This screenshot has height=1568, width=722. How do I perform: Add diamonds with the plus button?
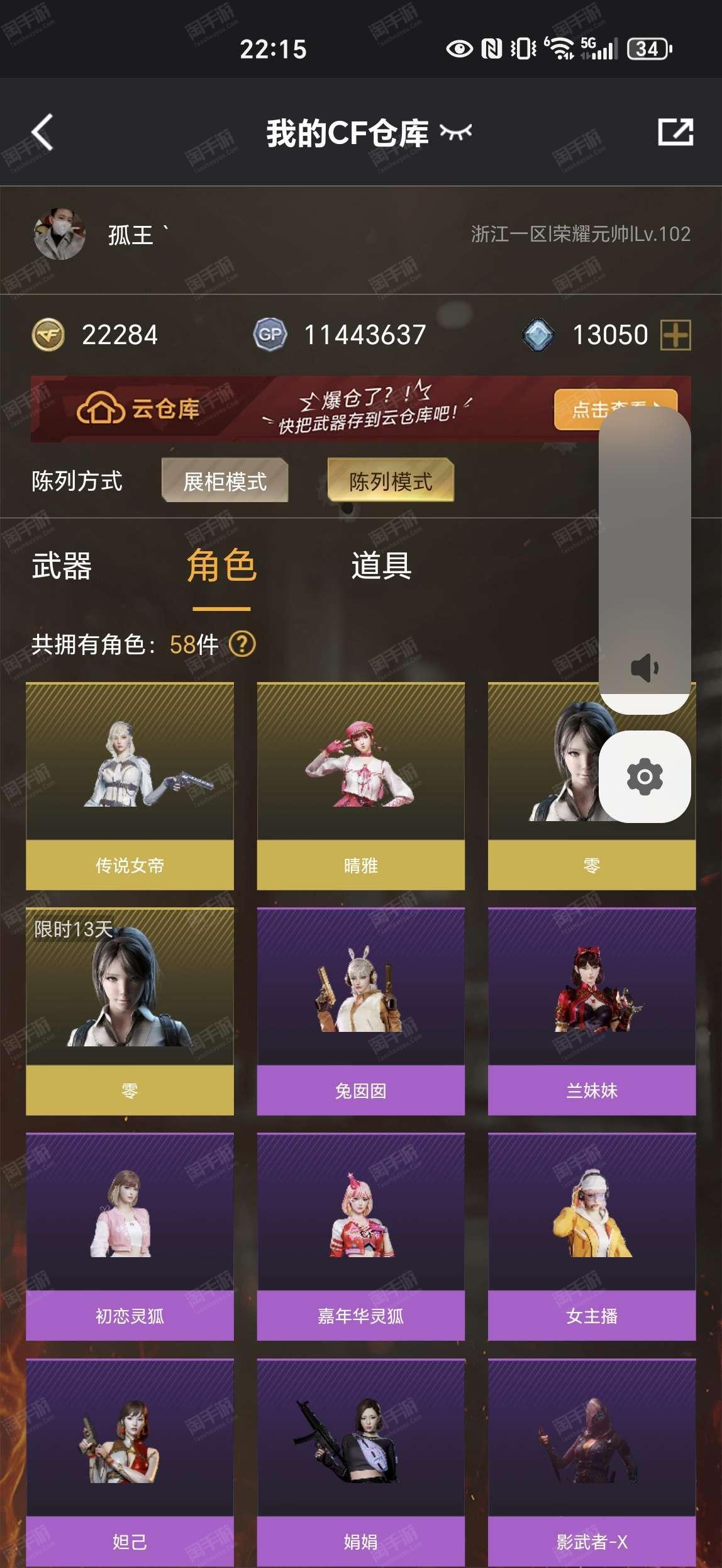[675, 335]
